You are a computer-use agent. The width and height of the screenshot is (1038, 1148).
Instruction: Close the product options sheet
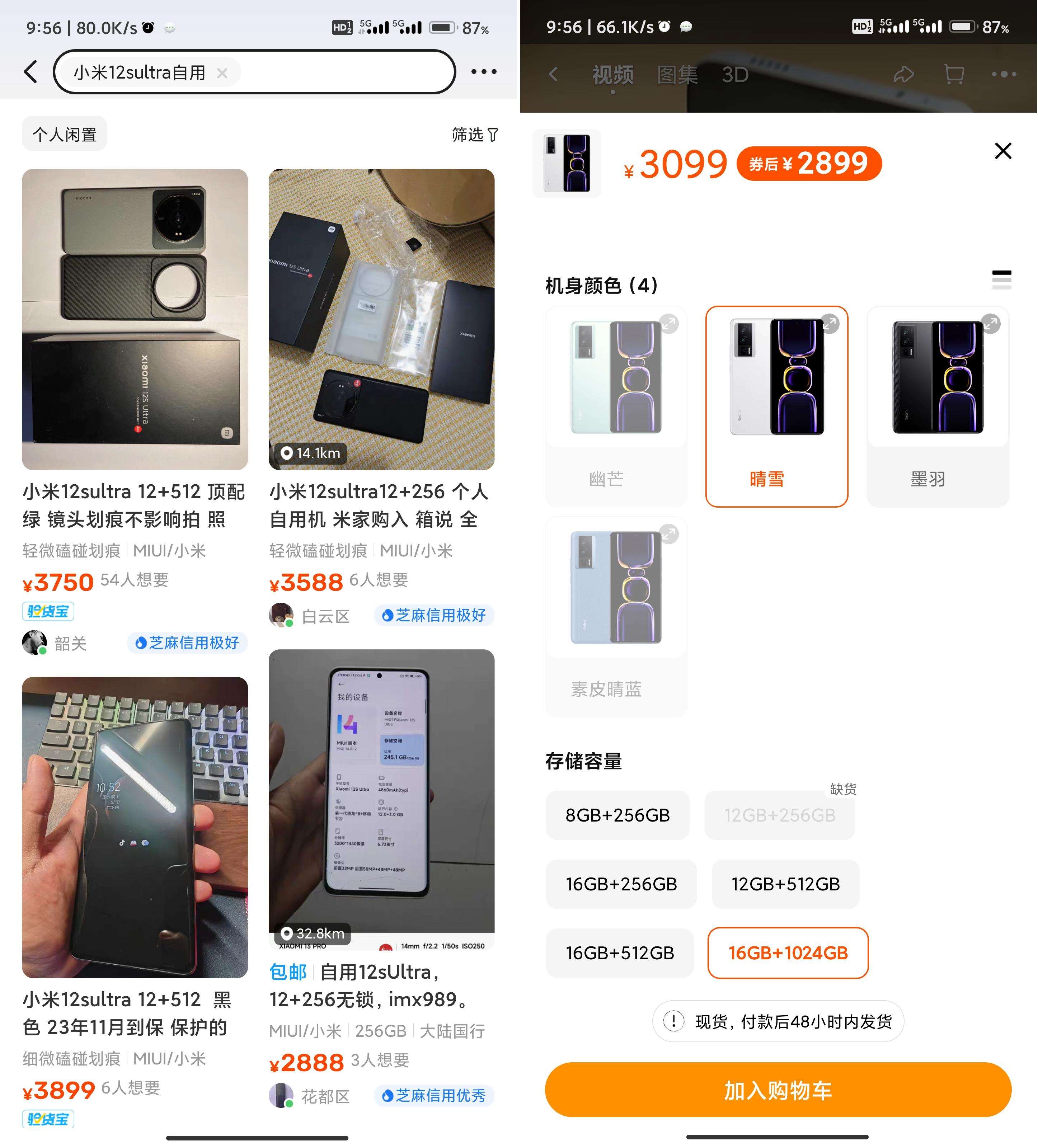pos(1002,151)
